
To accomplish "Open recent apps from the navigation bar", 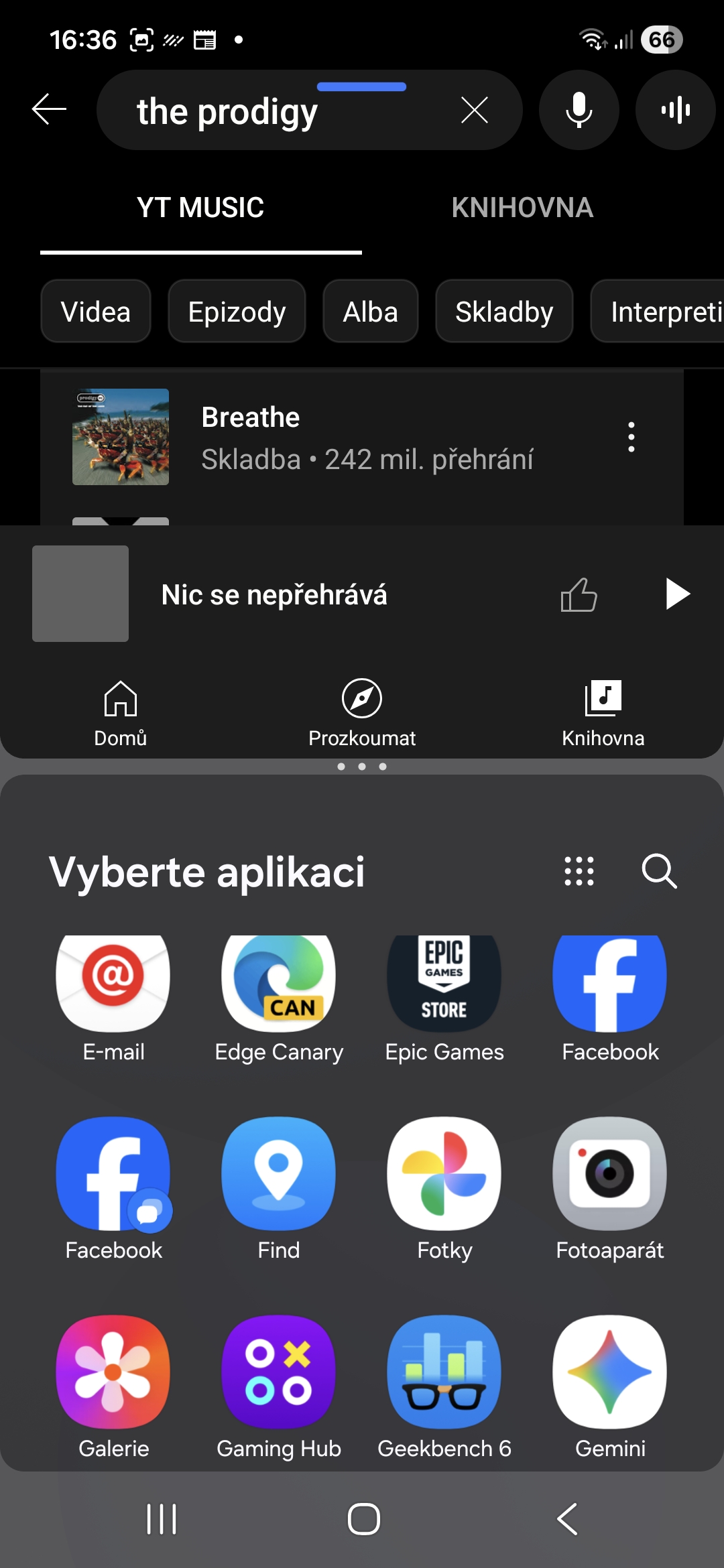I will tap(162, 1519).
